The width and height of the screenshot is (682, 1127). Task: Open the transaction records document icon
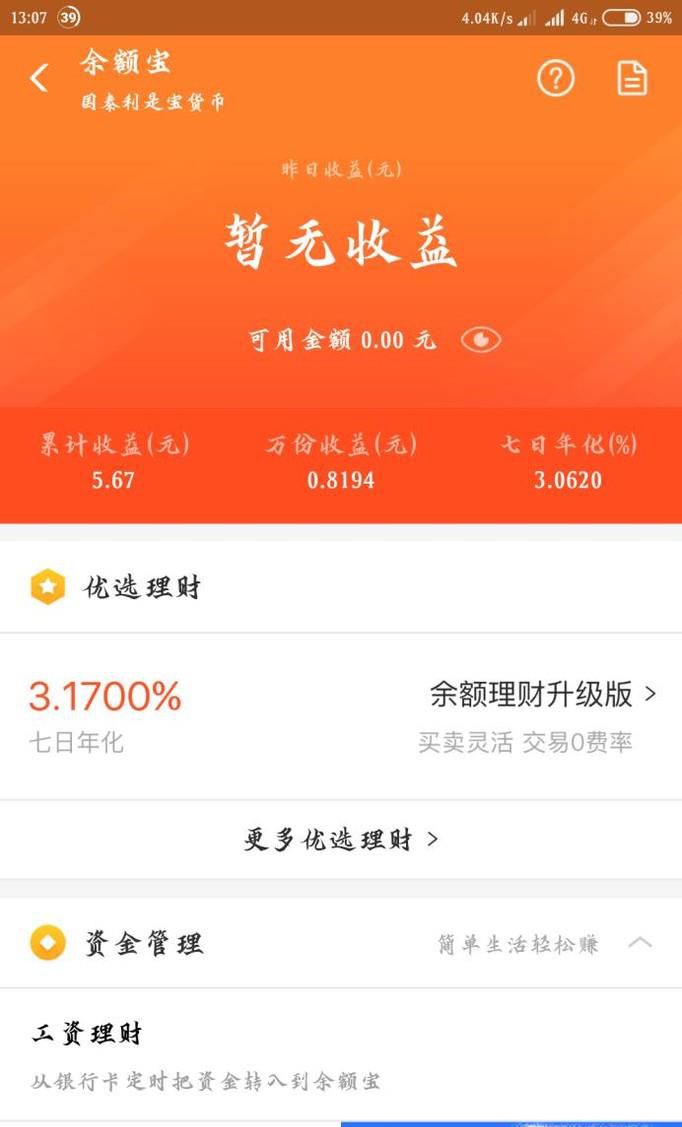tap(632, 78)
